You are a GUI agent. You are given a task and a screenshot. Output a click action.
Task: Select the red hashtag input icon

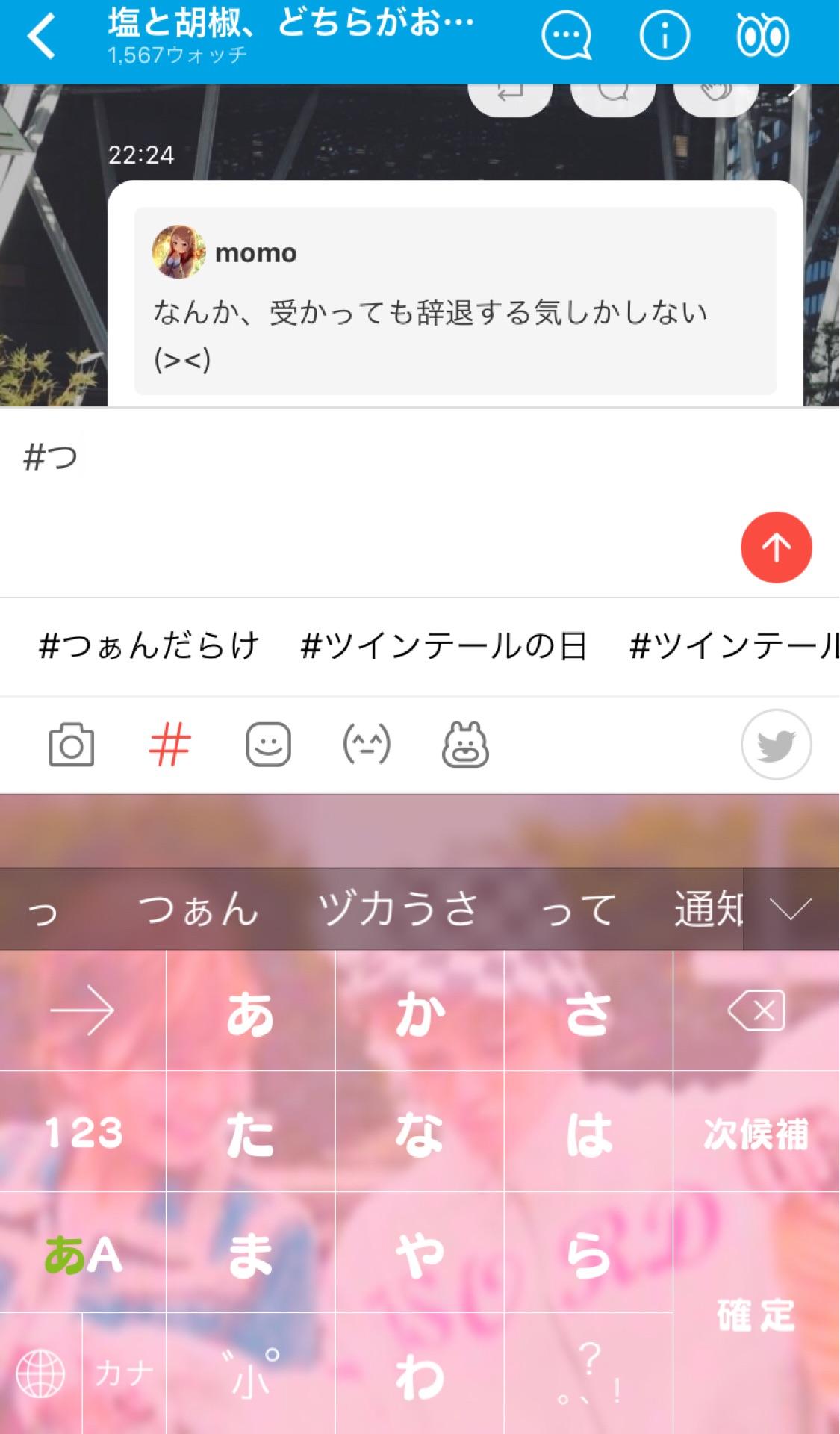click(x=170, y=745)
